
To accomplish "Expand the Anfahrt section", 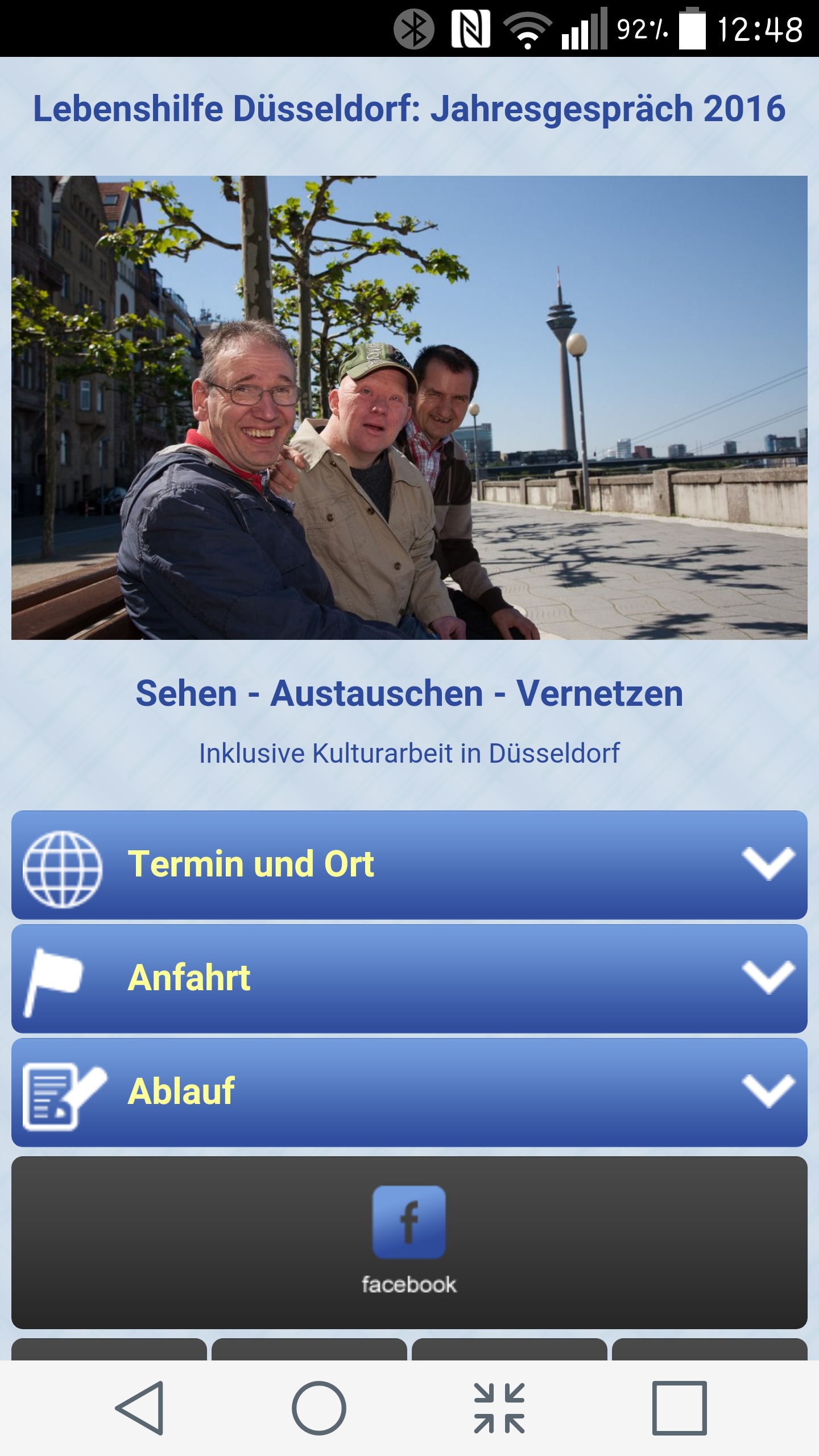I will [409, 978].
